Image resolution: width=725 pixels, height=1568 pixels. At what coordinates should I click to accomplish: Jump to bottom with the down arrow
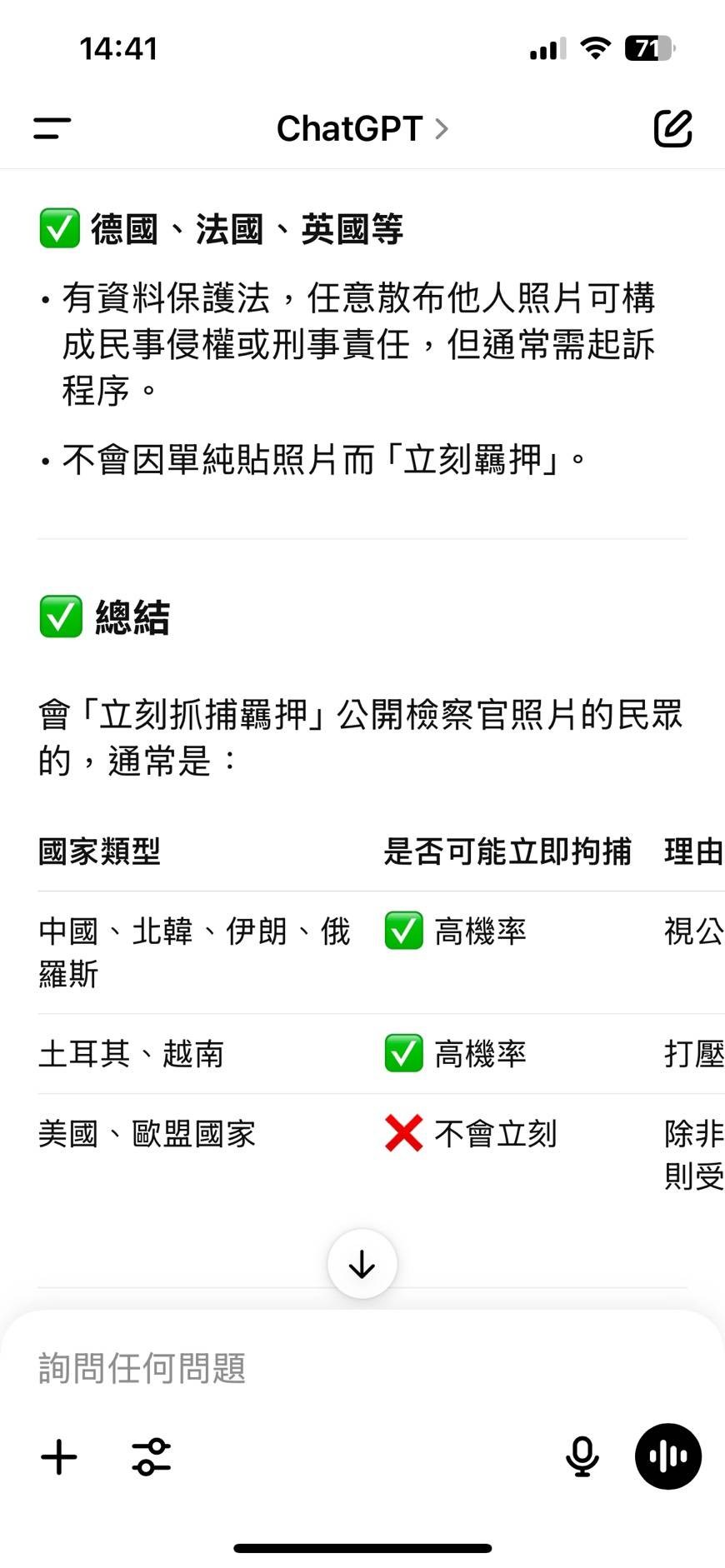click(x=362, y=1264)
